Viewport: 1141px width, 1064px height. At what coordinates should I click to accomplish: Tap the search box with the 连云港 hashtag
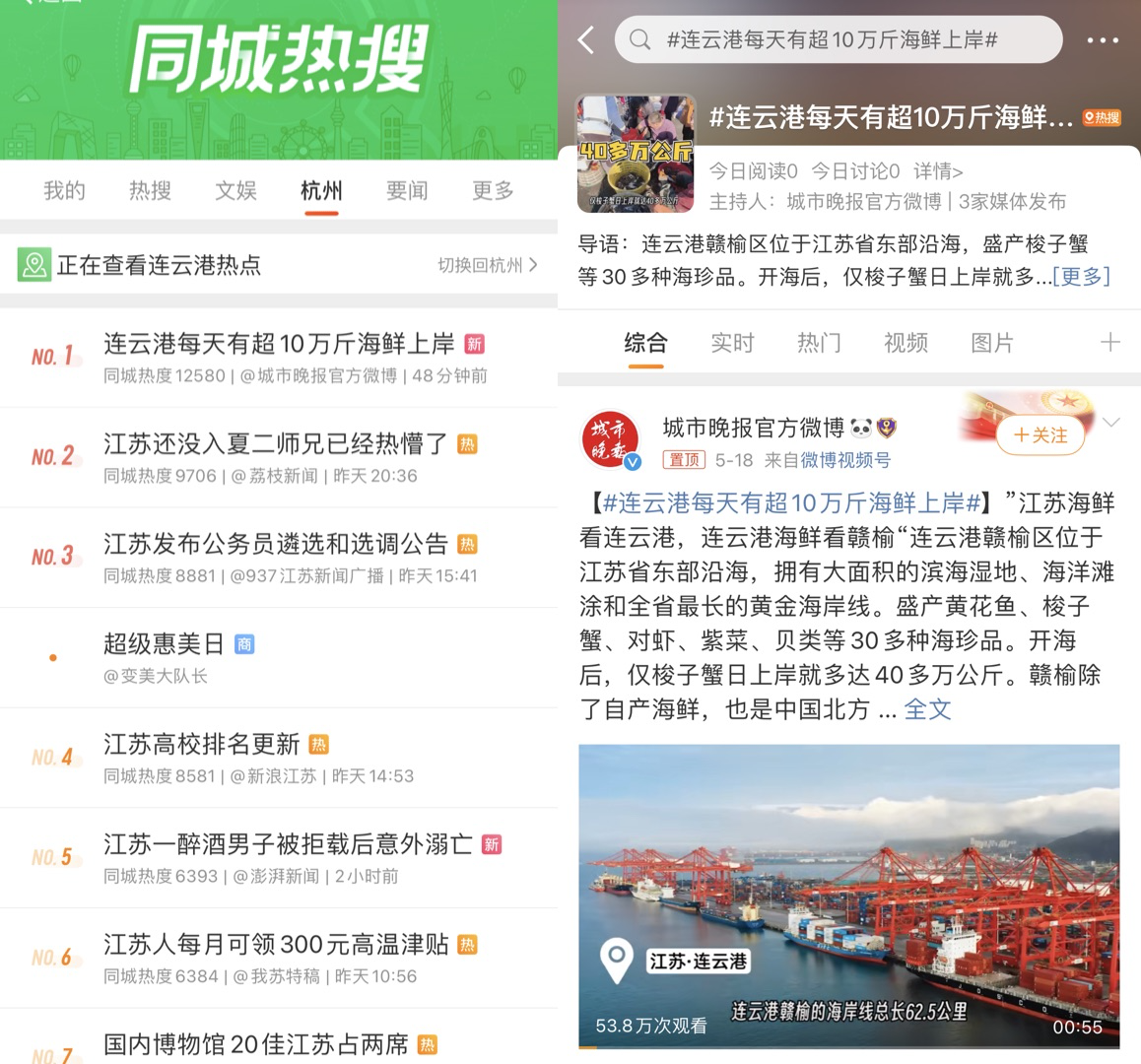point(838,40)
